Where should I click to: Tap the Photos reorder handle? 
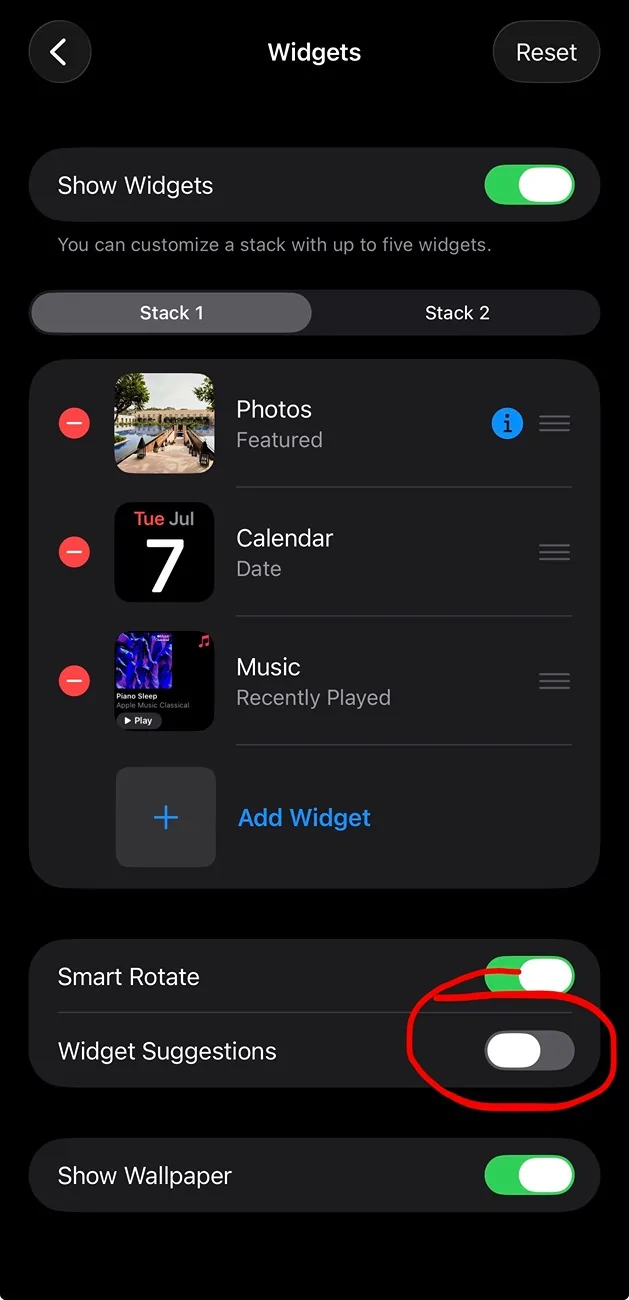554,423
